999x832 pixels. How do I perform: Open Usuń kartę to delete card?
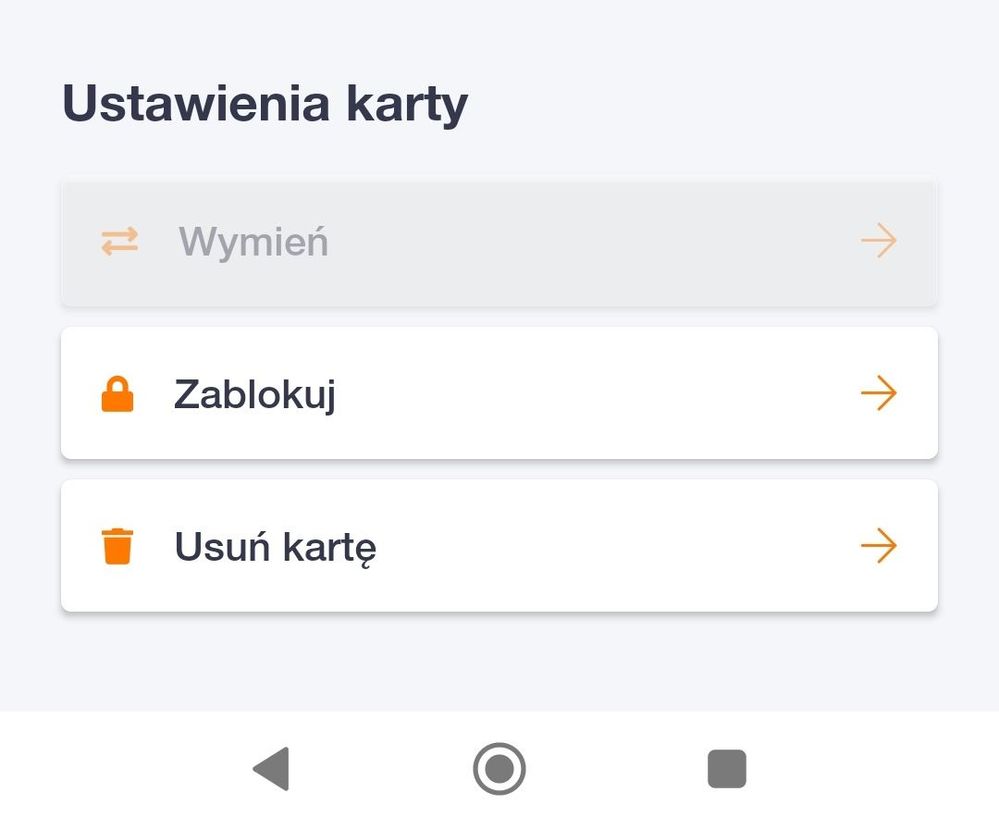498,546
